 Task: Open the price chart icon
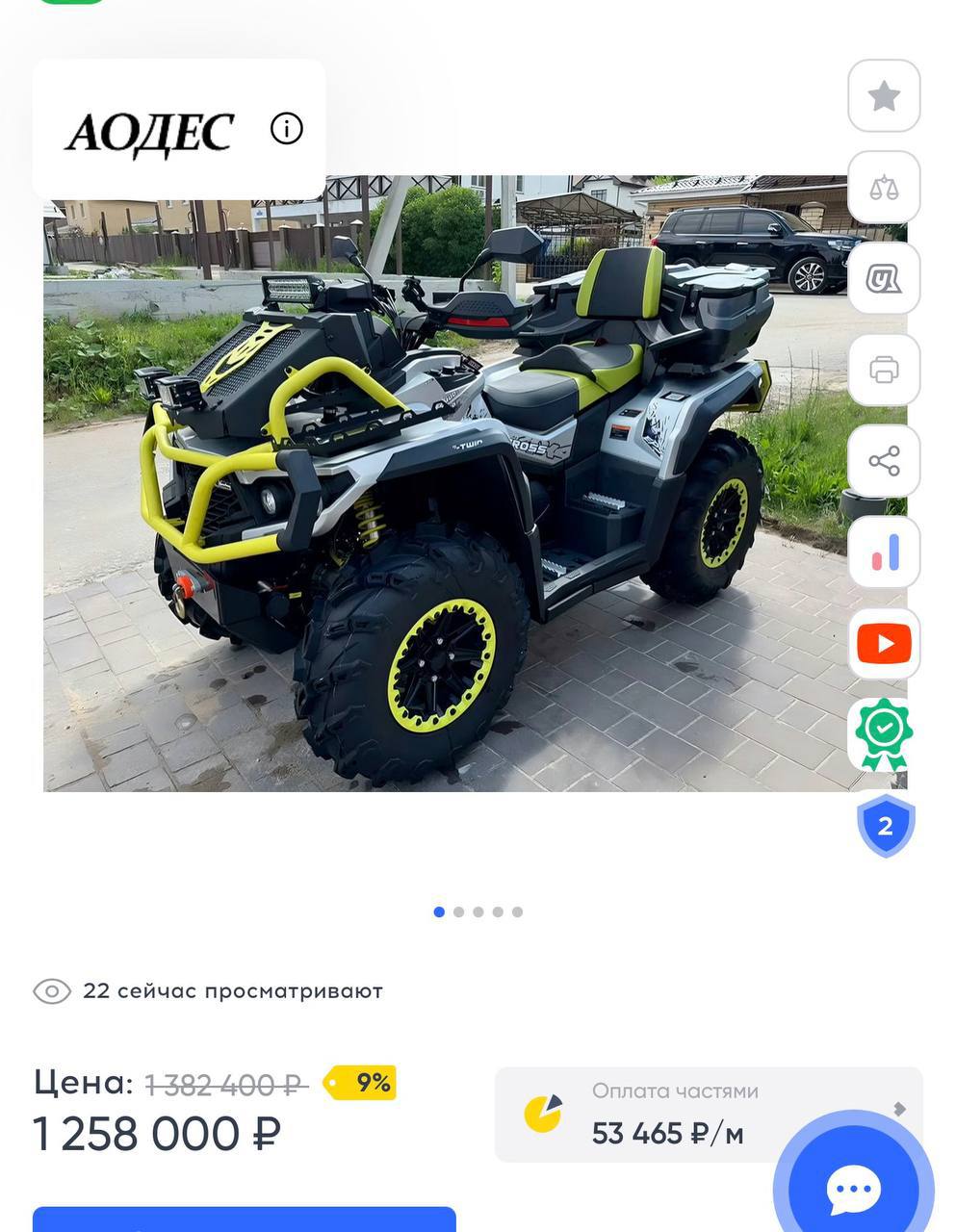point(884,552)
